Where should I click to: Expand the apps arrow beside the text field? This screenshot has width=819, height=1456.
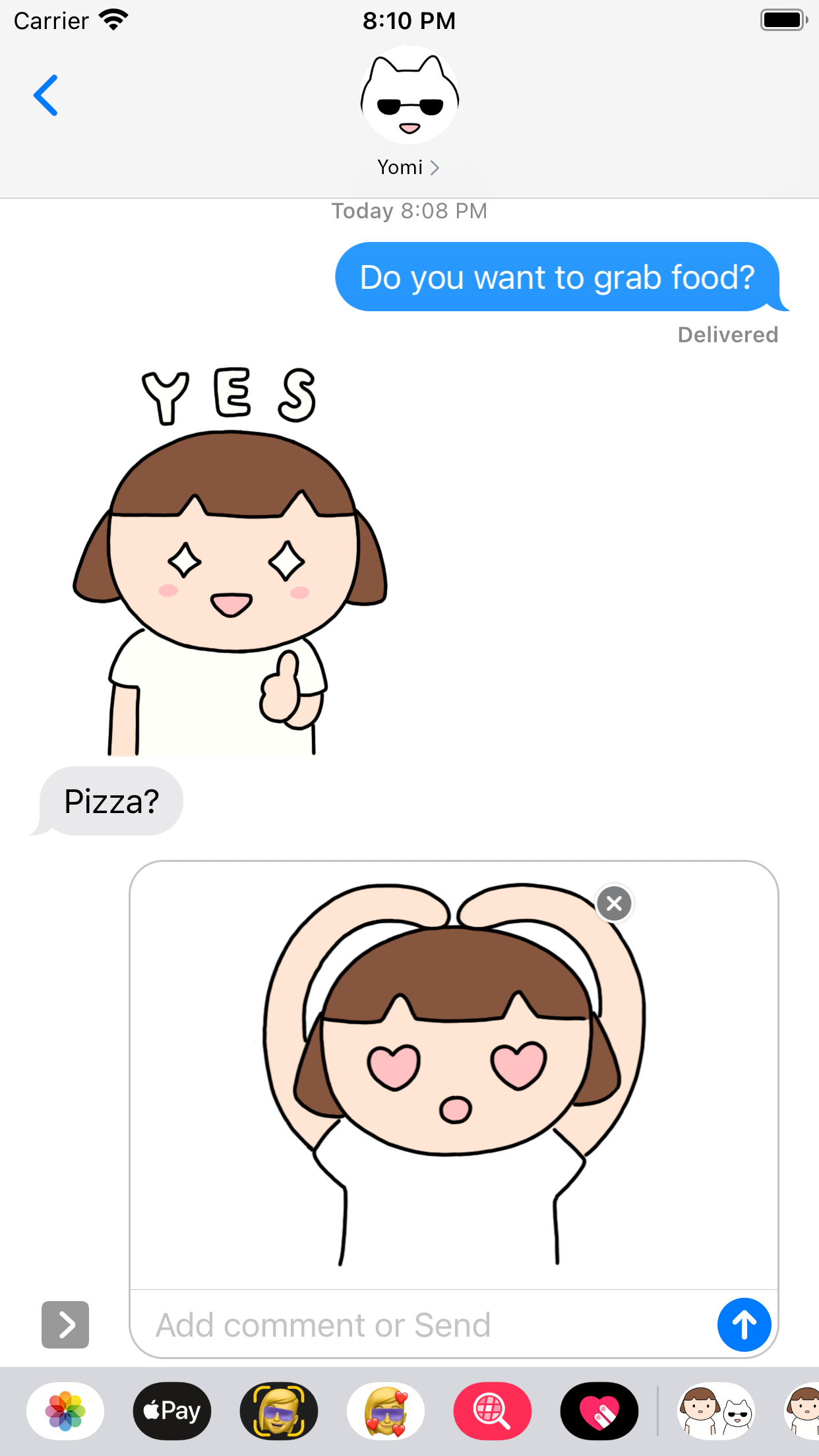click(65, 1325)
